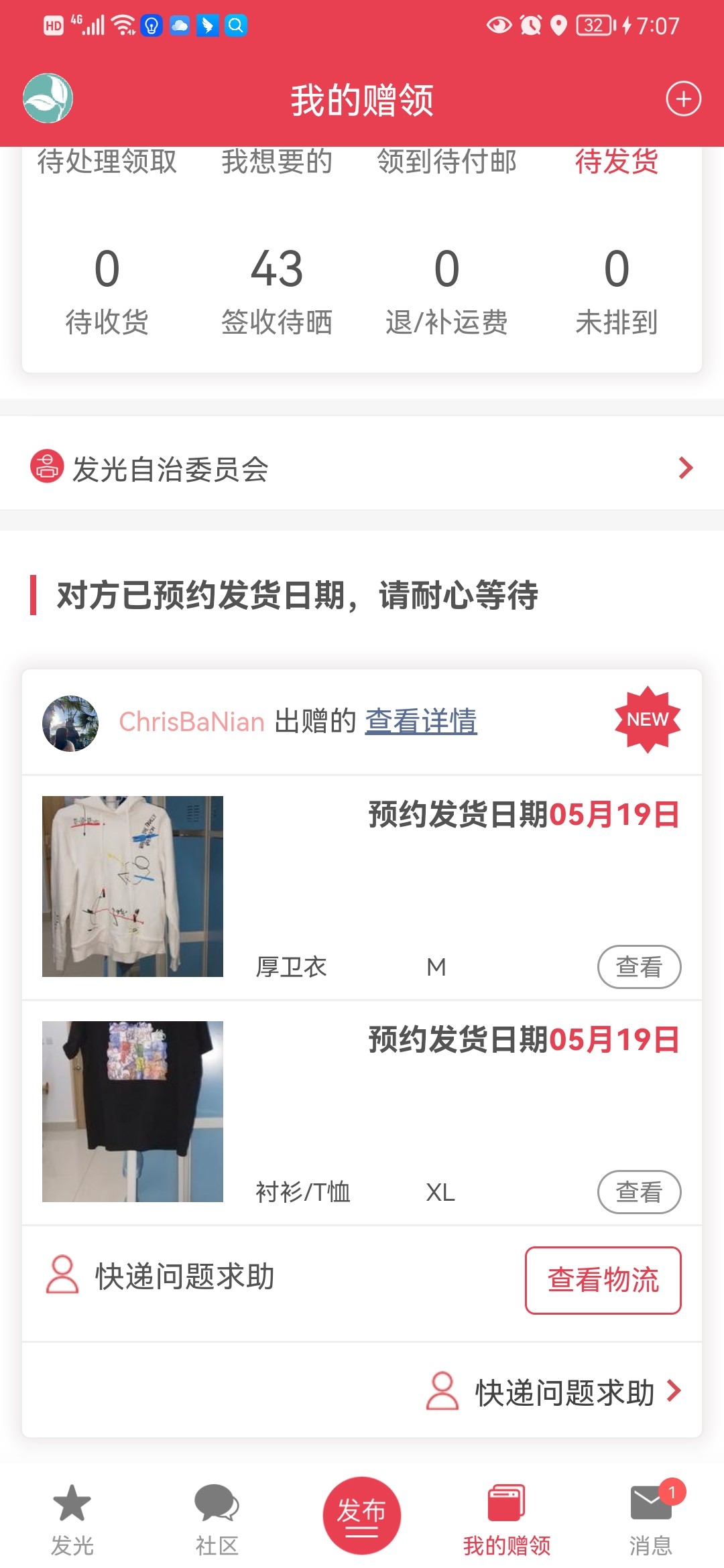Tap the plus icon in the header
Screen dimensions: 724x1568
pos(683,99)
